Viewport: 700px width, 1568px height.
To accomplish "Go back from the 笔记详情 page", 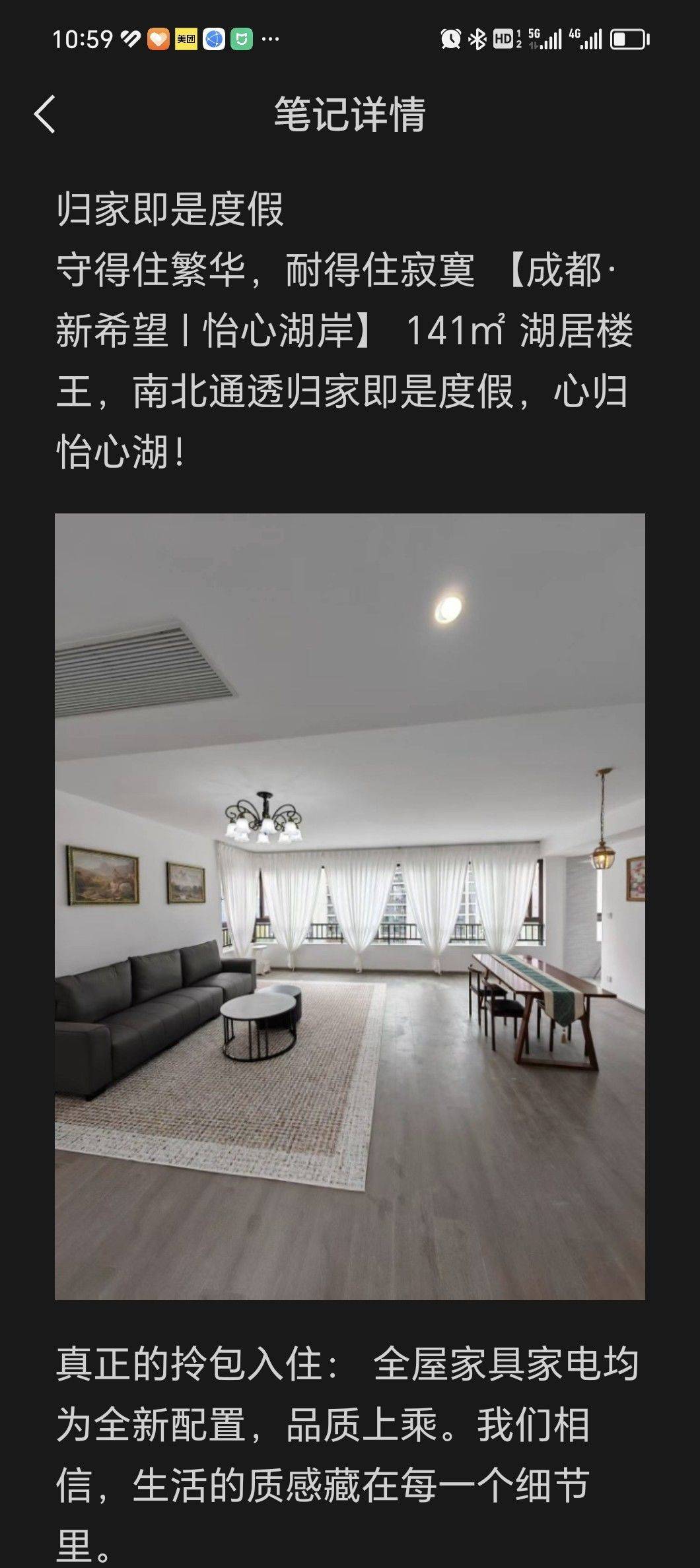I will tap(45, 114).
